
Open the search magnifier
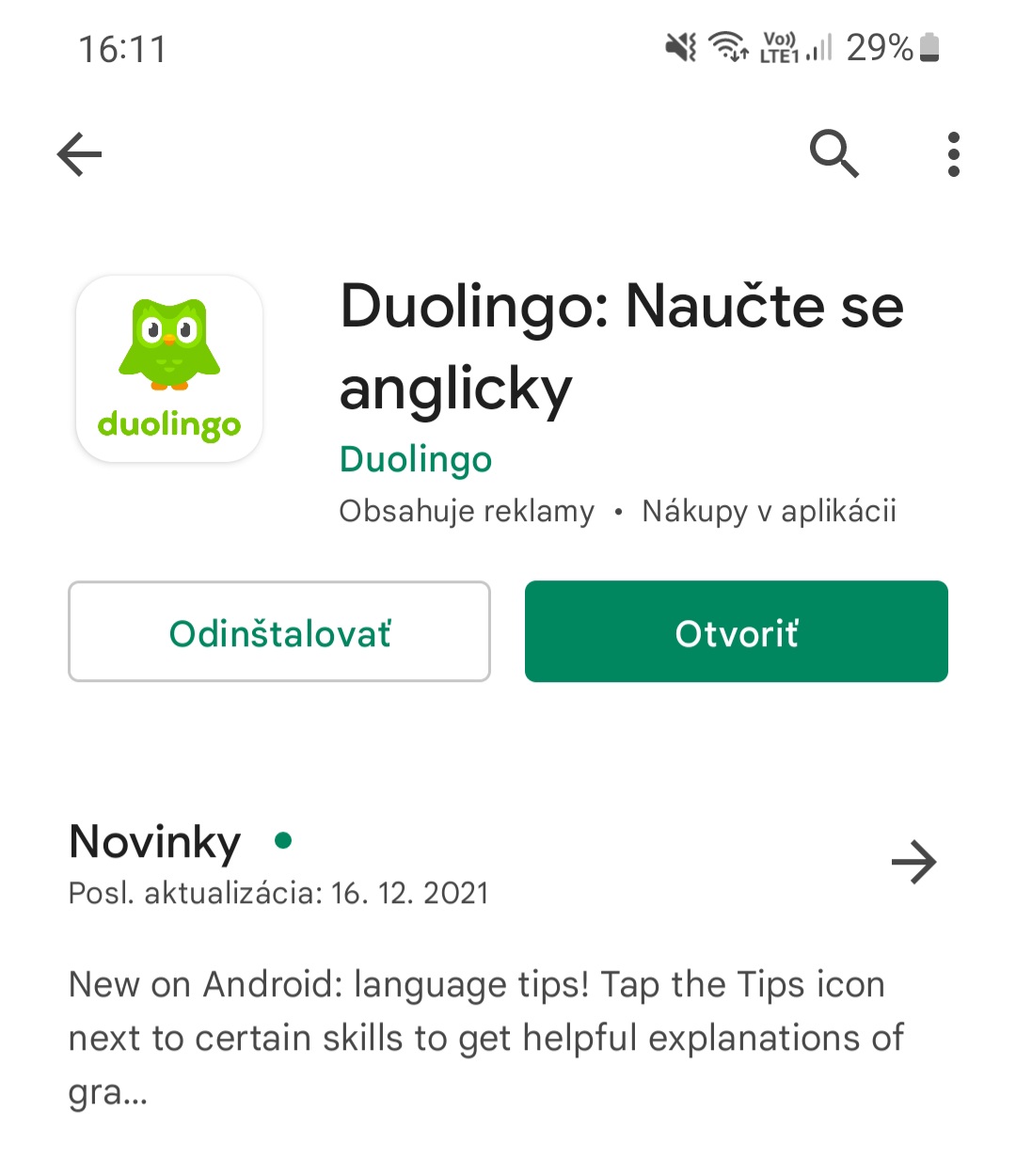(834, 154)
